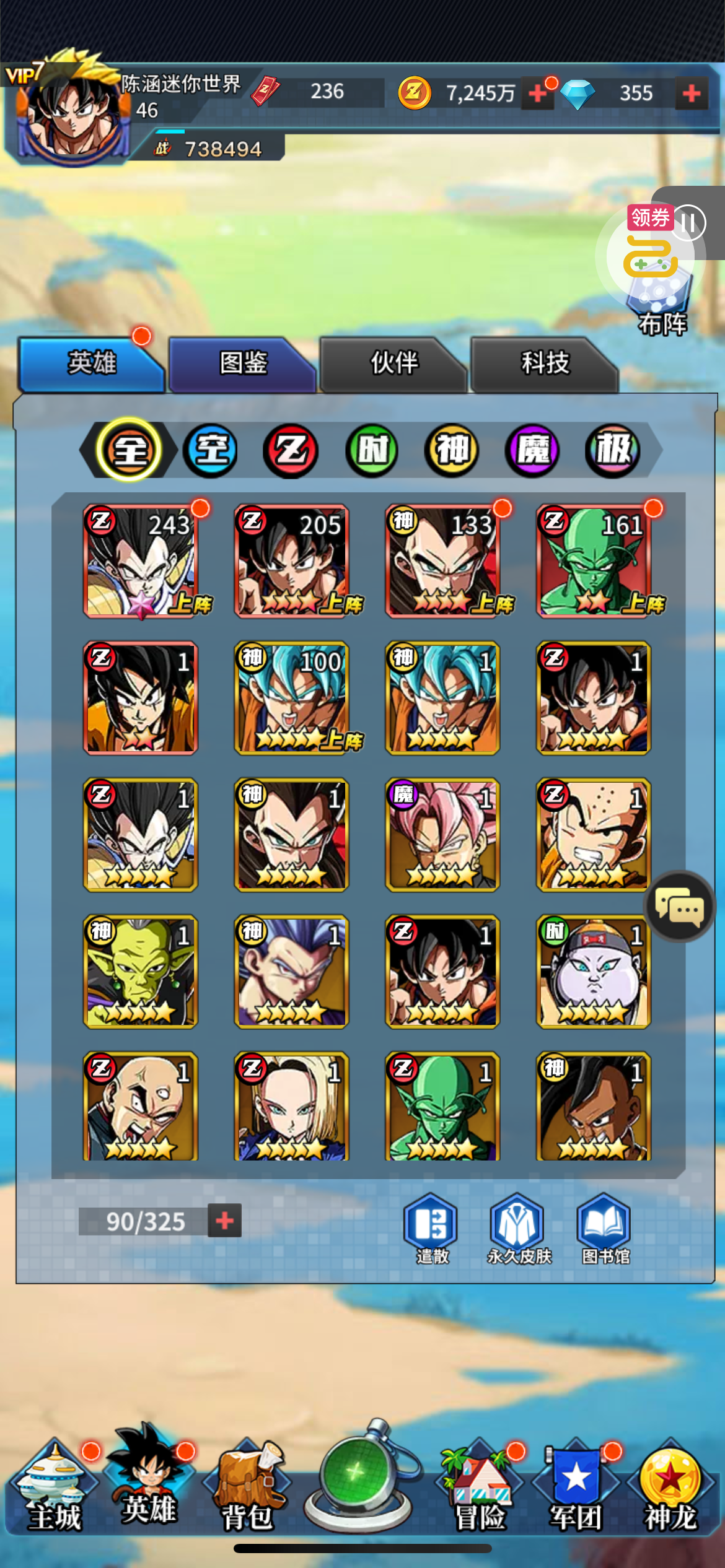Image resolution: width=725 pixels, height=1568 pixels.
Task: Open the chat bubble button
Action: [x=680, y=907]
